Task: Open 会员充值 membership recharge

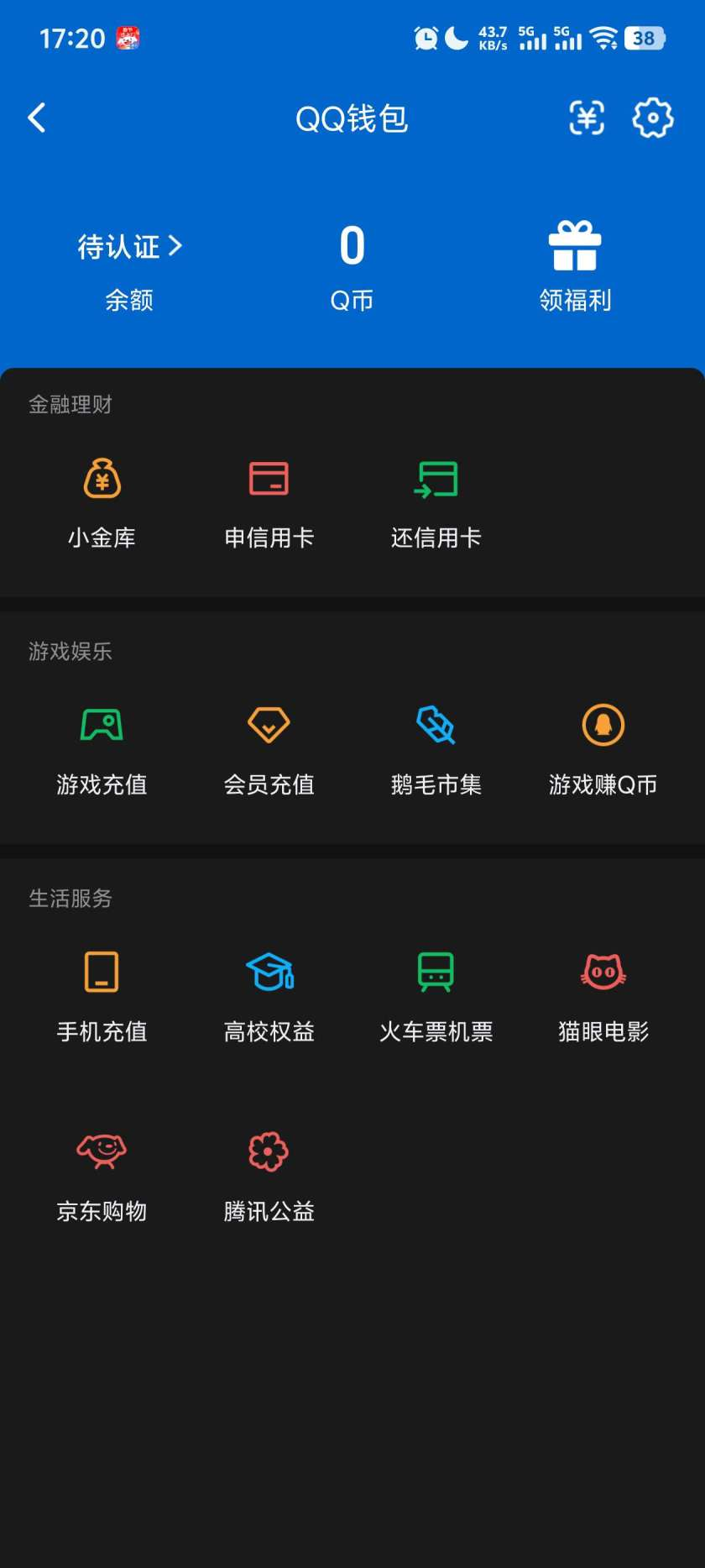Action: (x=269, y=747)
